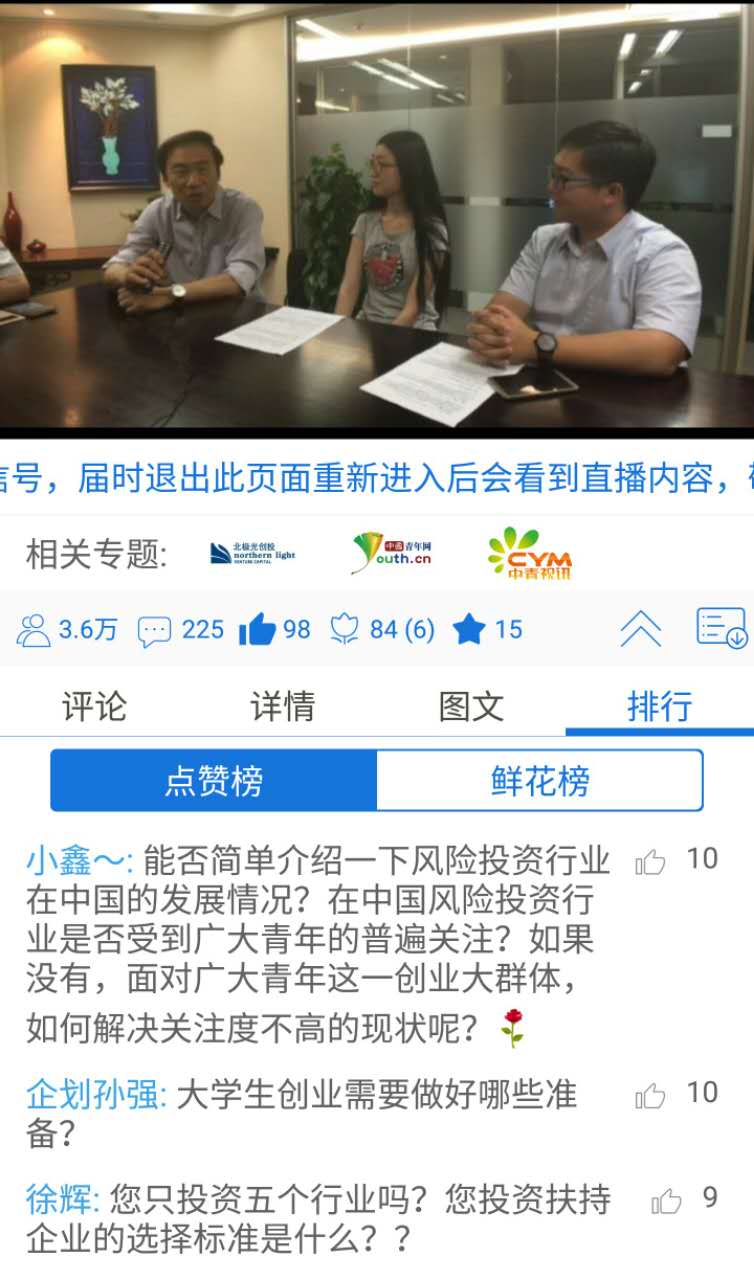Open the Youth.cn related topic
The image size is (754, 1280).
pos(392,552)
